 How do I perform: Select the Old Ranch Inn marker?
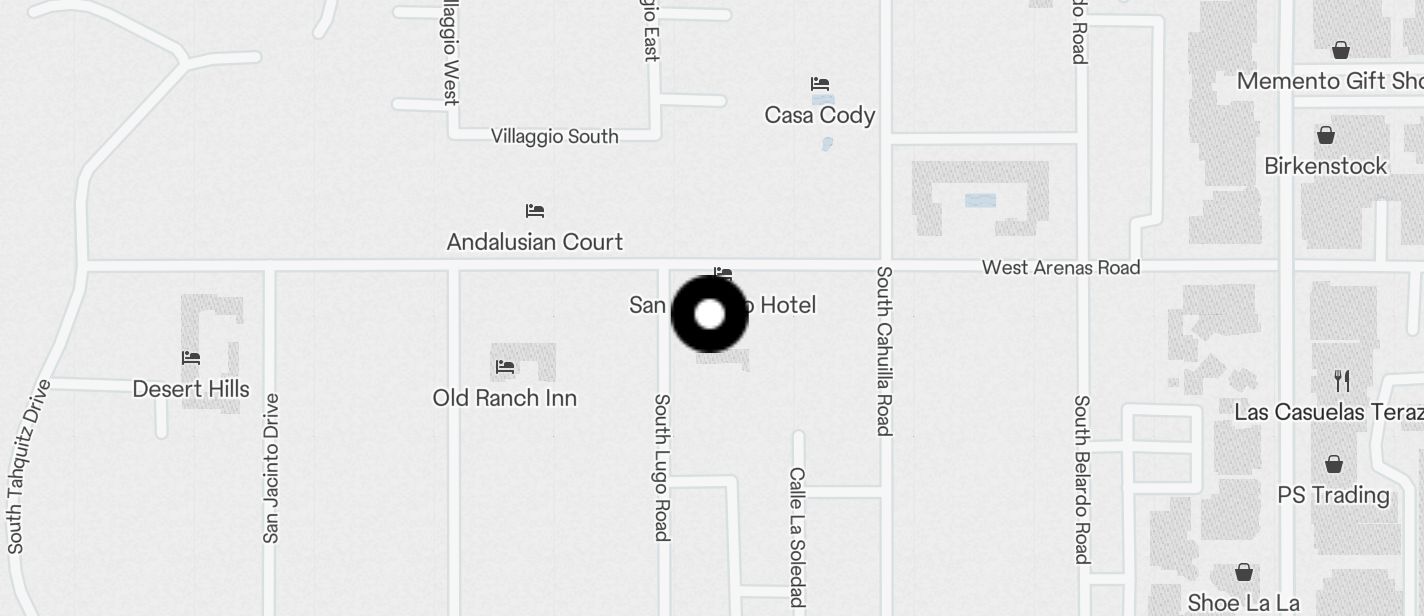pyautogui.click(x=505, y=368)
